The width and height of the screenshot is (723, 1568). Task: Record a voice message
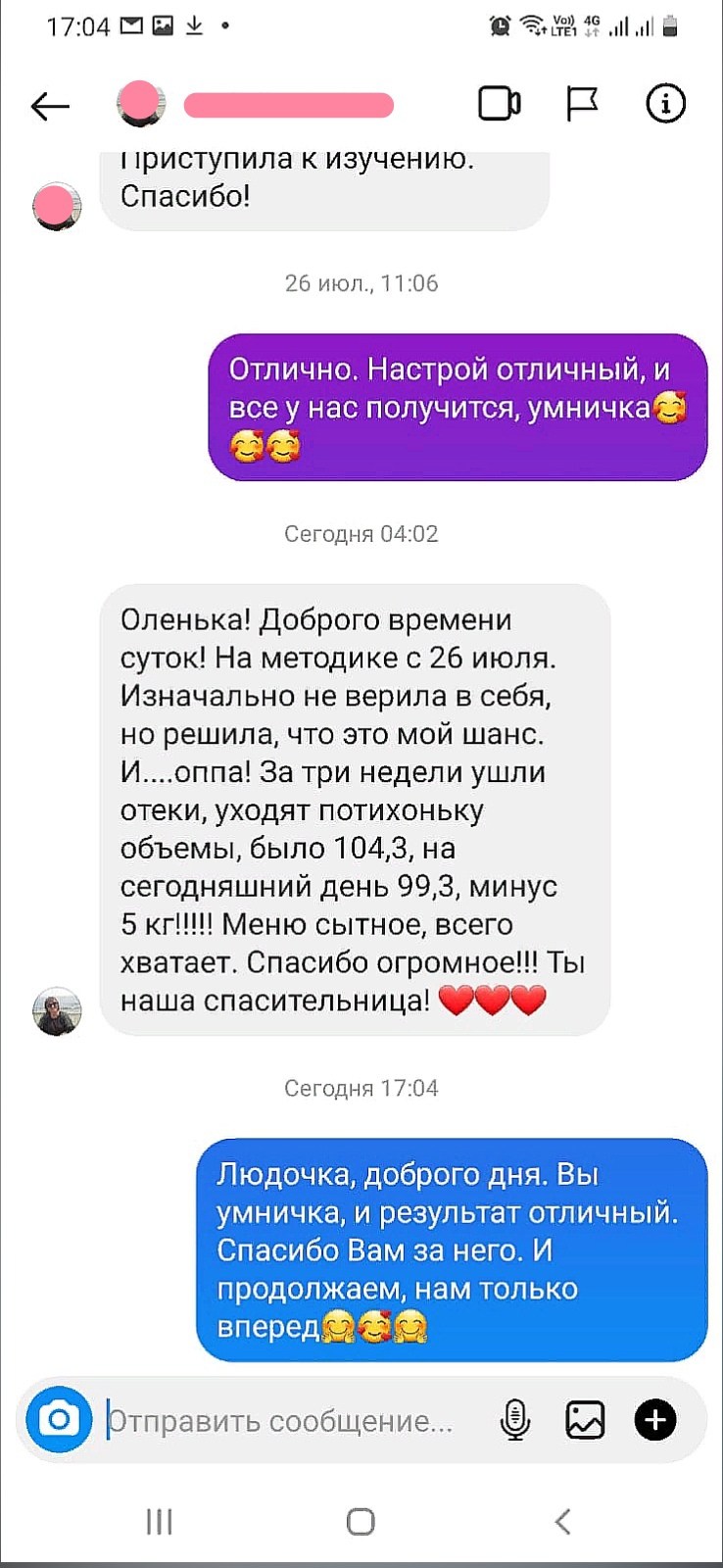pos(515,1420)
